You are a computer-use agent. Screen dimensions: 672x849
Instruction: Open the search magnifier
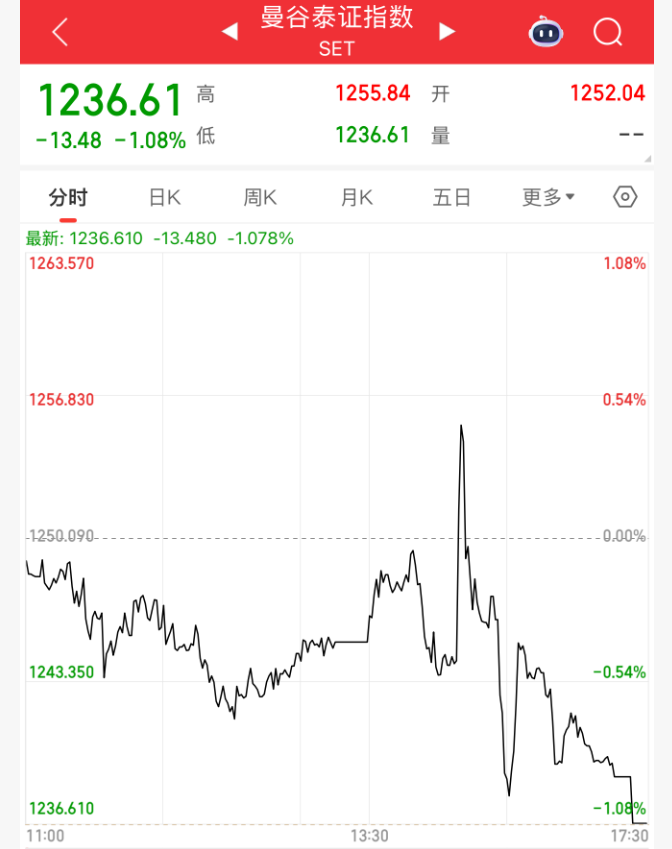[607, 33]
